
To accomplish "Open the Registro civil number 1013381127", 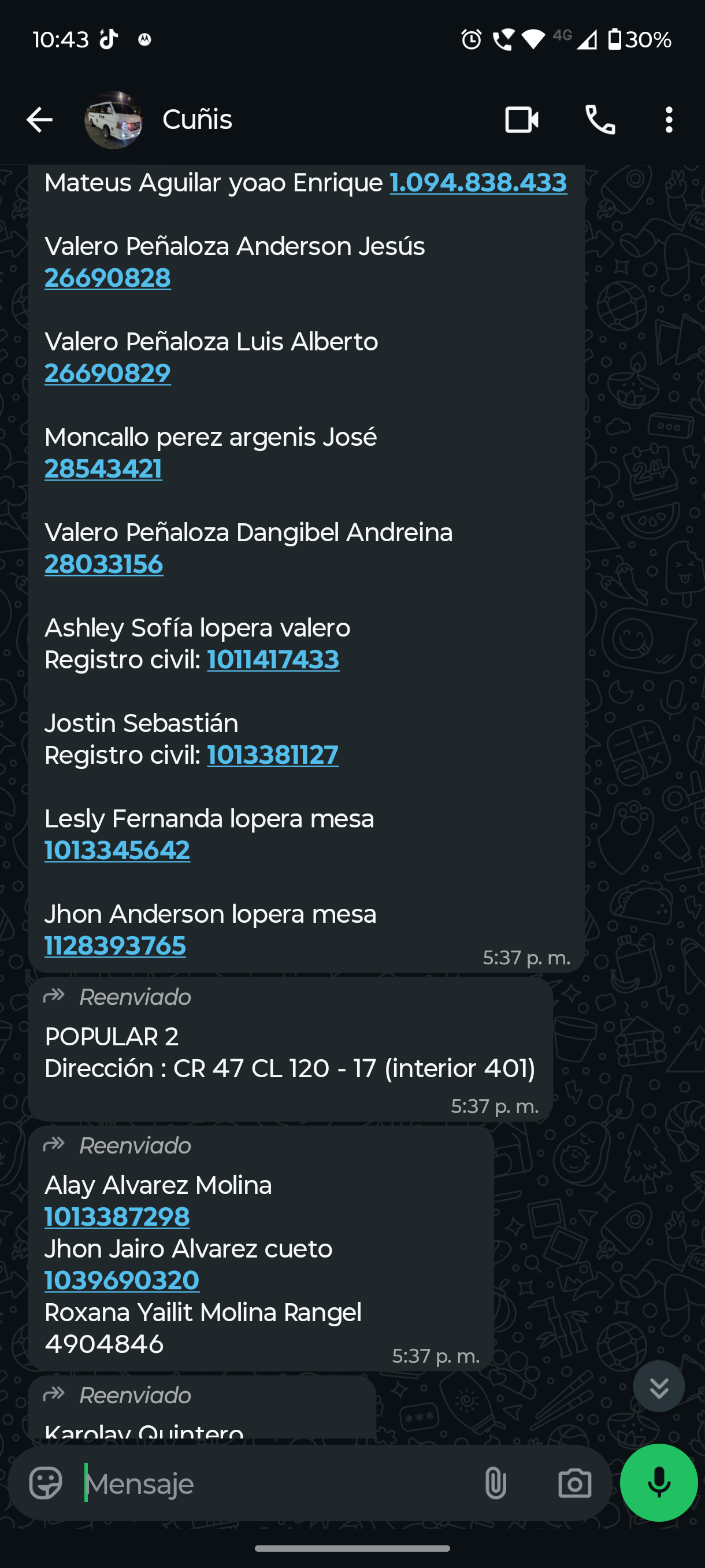I will tap(273, 756).
